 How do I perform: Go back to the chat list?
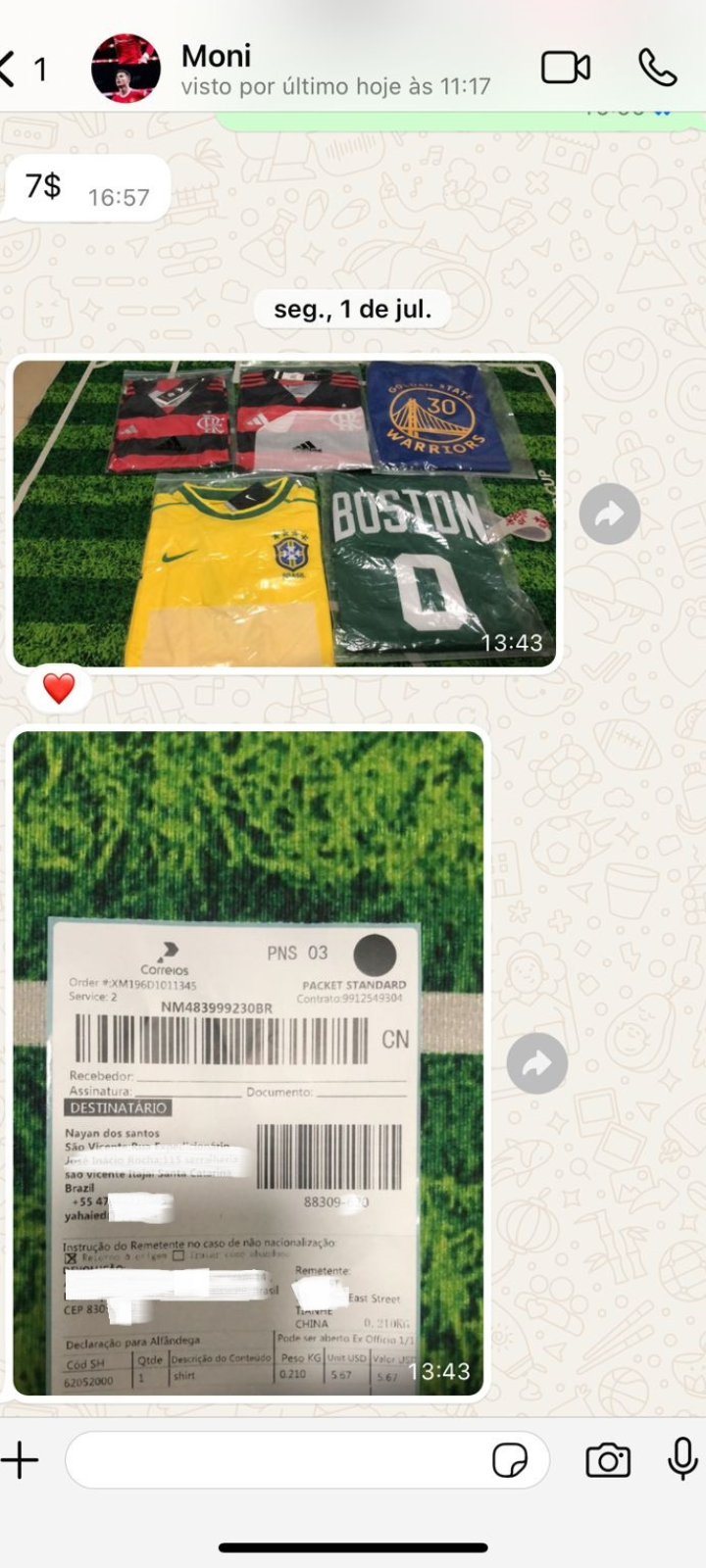(x=22, y=69)
